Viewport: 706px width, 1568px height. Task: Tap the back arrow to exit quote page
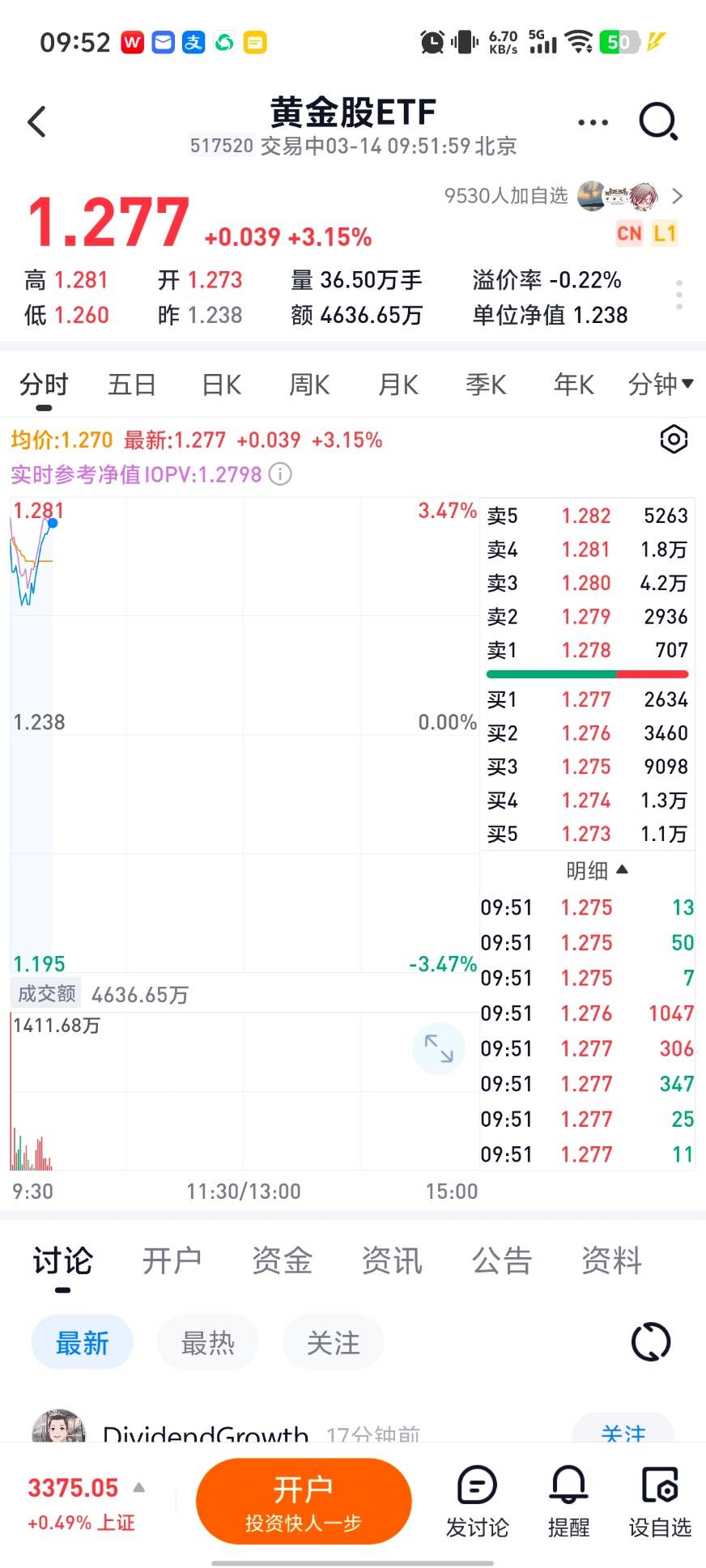pyautogui.click(x=36, y=121)
